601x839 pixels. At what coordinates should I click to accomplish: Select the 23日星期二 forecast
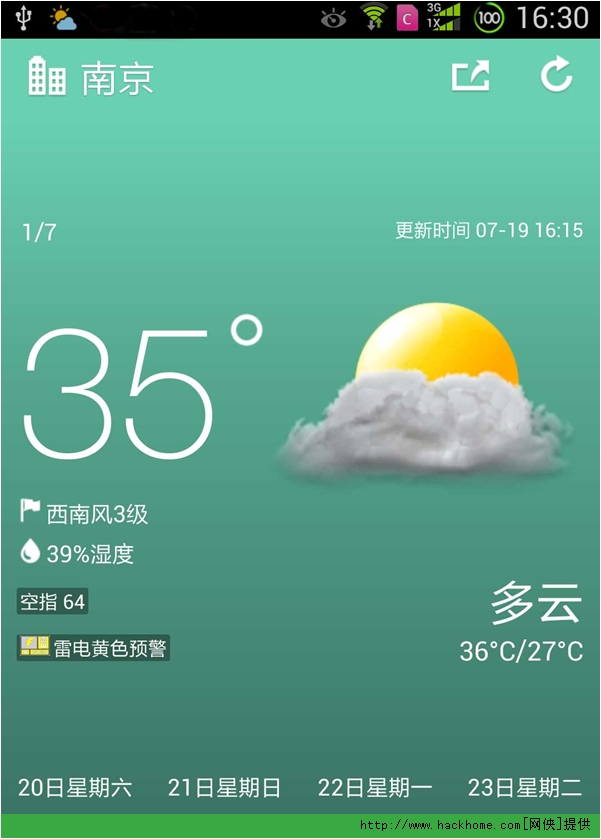click(x=525, y=788)
